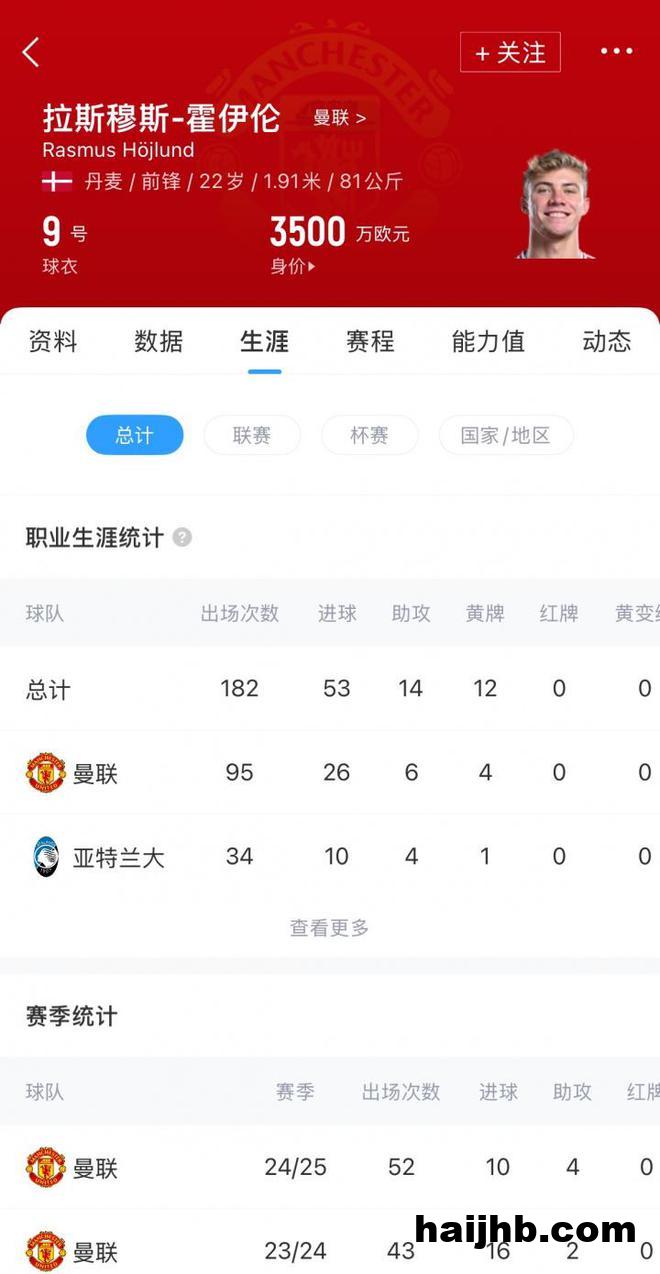Open the 曼联 24/25 season row
This screenshot has height=1274, width=660.
coord(330,1167)
